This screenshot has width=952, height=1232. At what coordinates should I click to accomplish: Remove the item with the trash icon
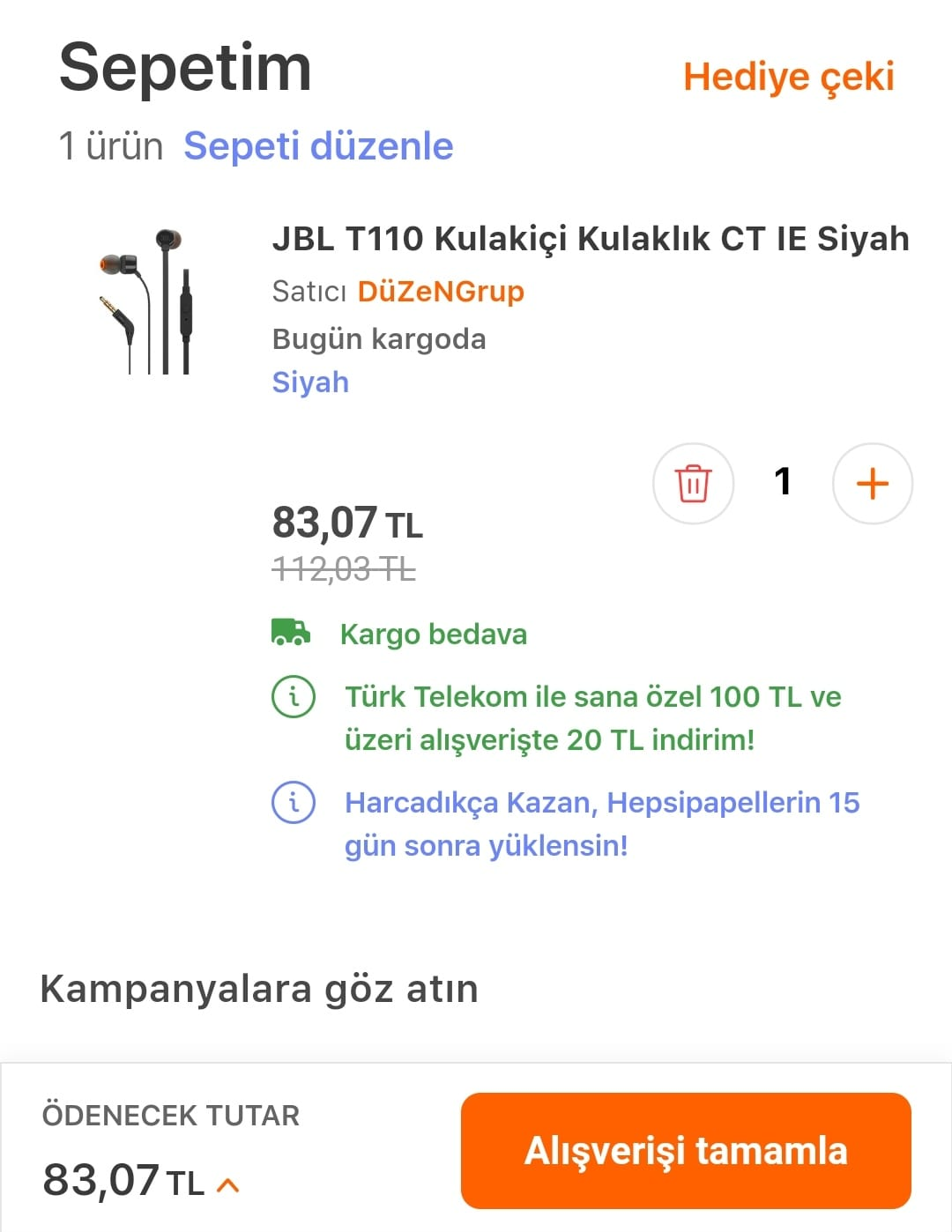(x=693, y=483)
